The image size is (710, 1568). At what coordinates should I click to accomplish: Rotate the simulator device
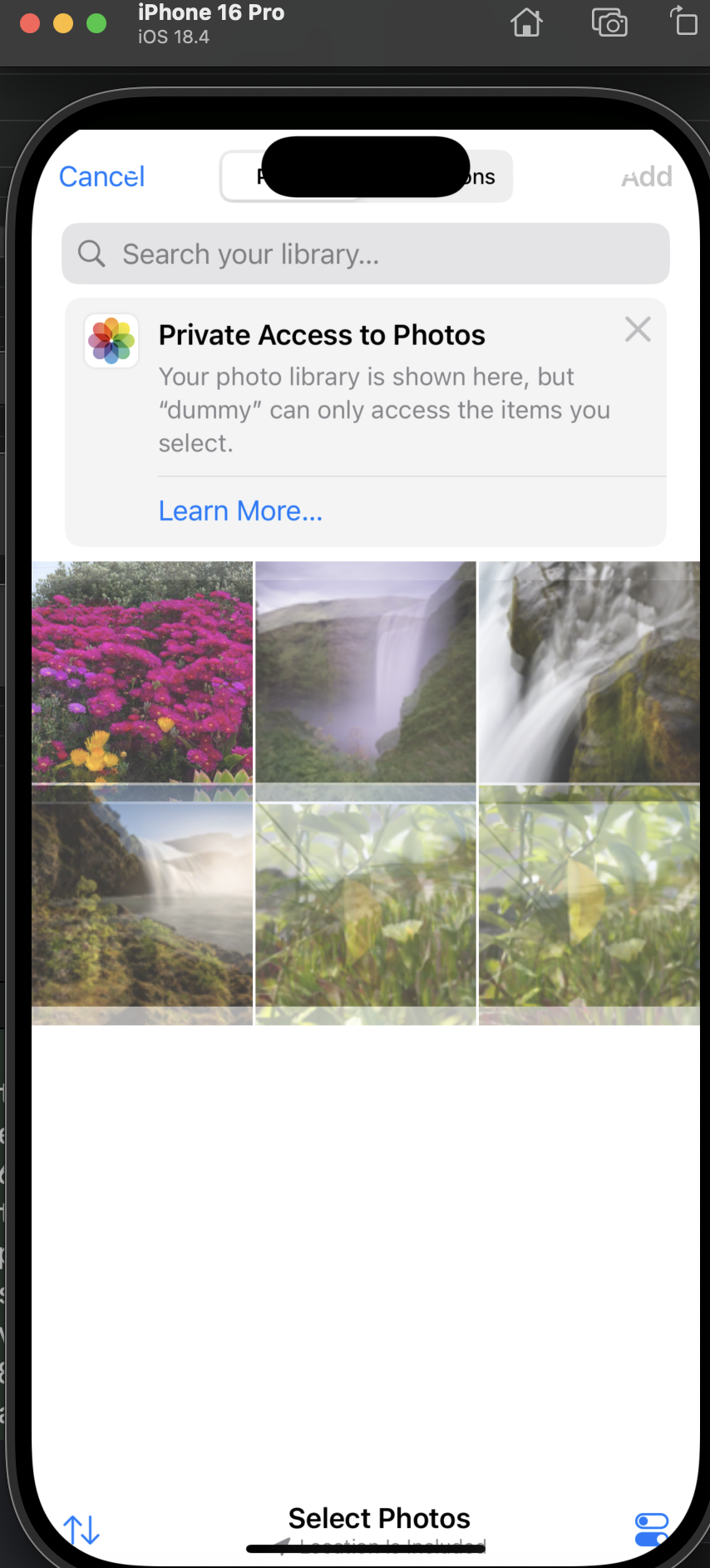(683, 21)
